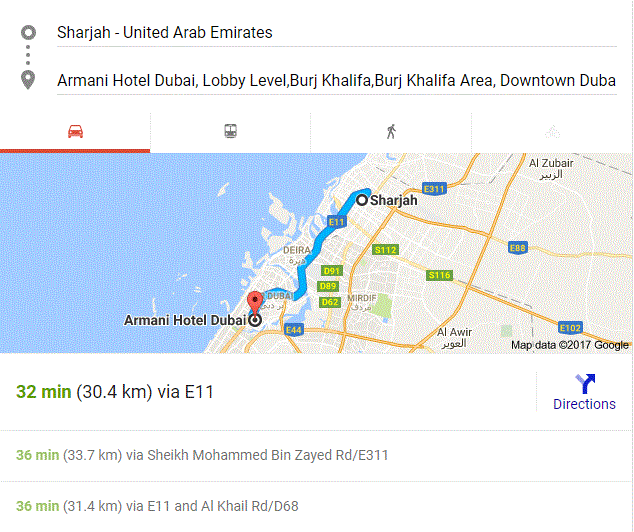Switch to the walking tab
The width and height of the screenshot is (634, 532).
coord(391,132)
